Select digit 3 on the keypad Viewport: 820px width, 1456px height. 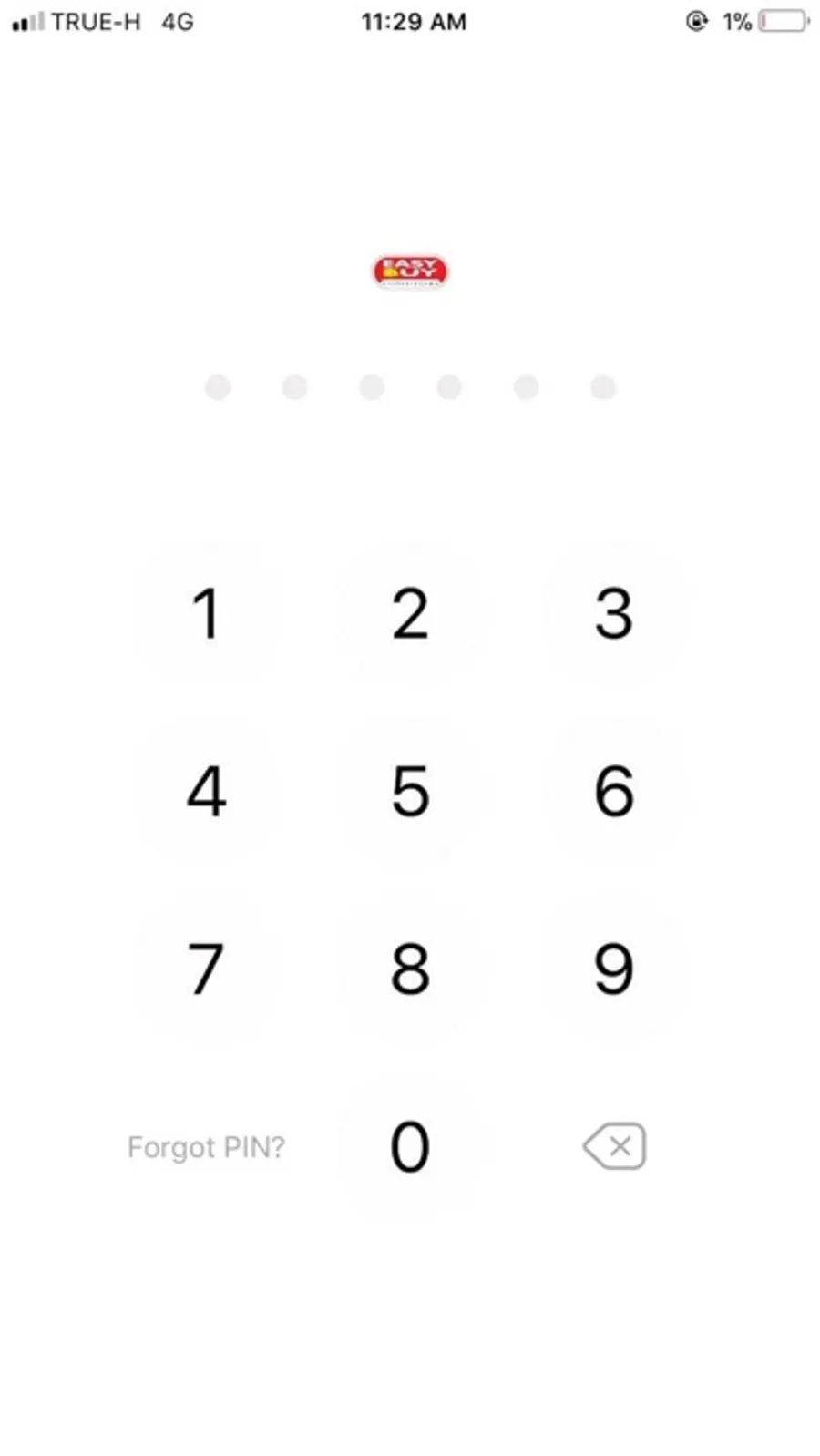(x=614, y=612)
